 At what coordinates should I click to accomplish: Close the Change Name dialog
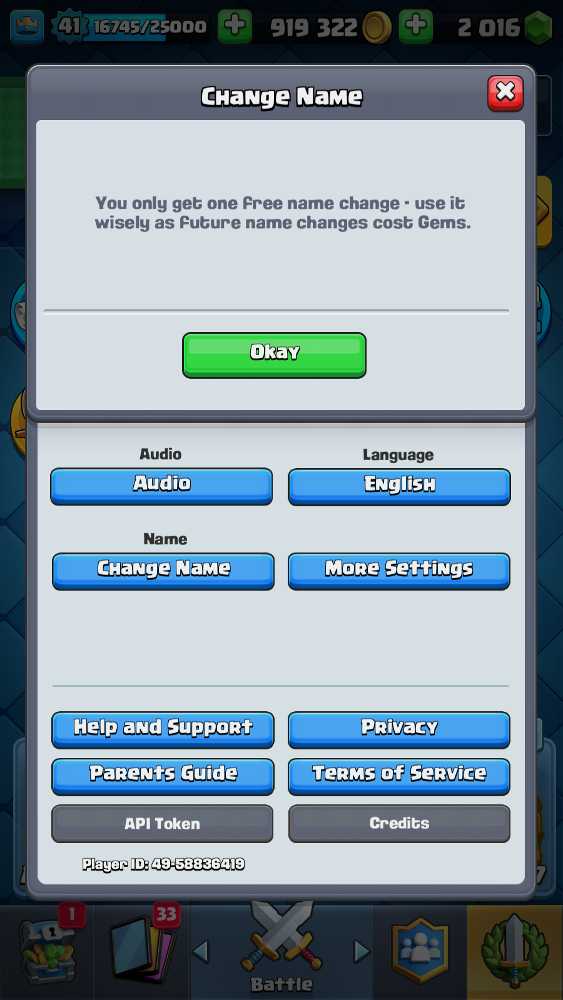pos(505,93)
